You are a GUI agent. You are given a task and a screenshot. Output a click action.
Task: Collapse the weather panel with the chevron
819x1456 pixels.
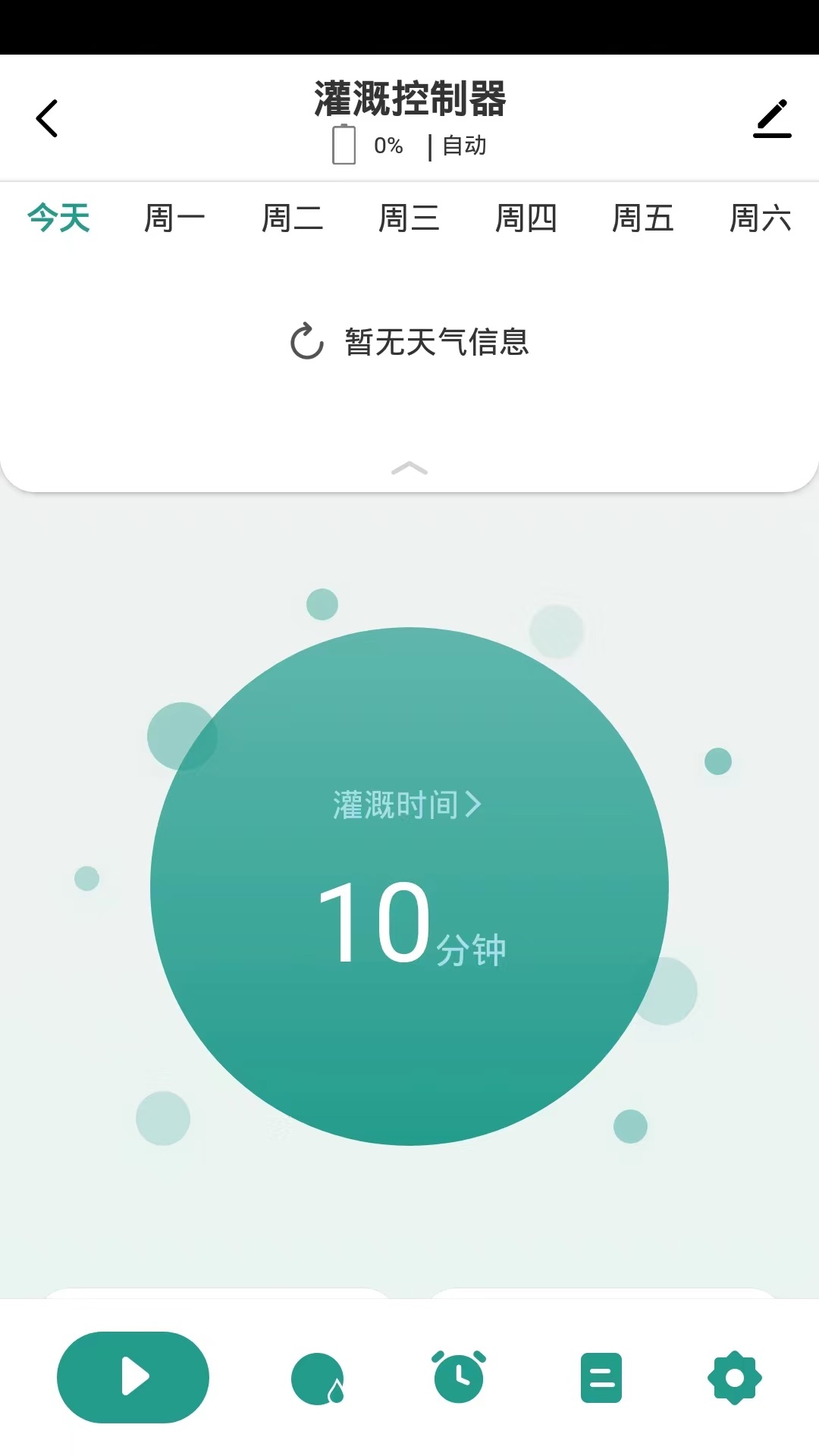click(409, 469)
